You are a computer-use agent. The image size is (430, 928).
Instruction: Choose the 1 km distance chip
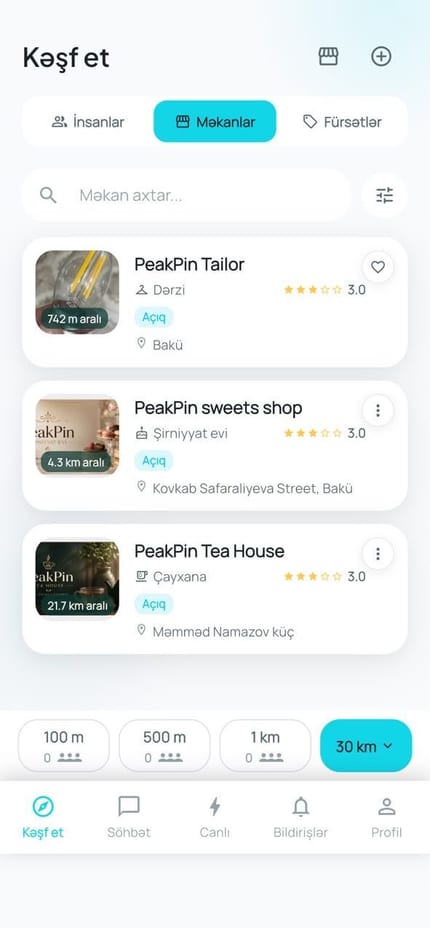(265, 746)
